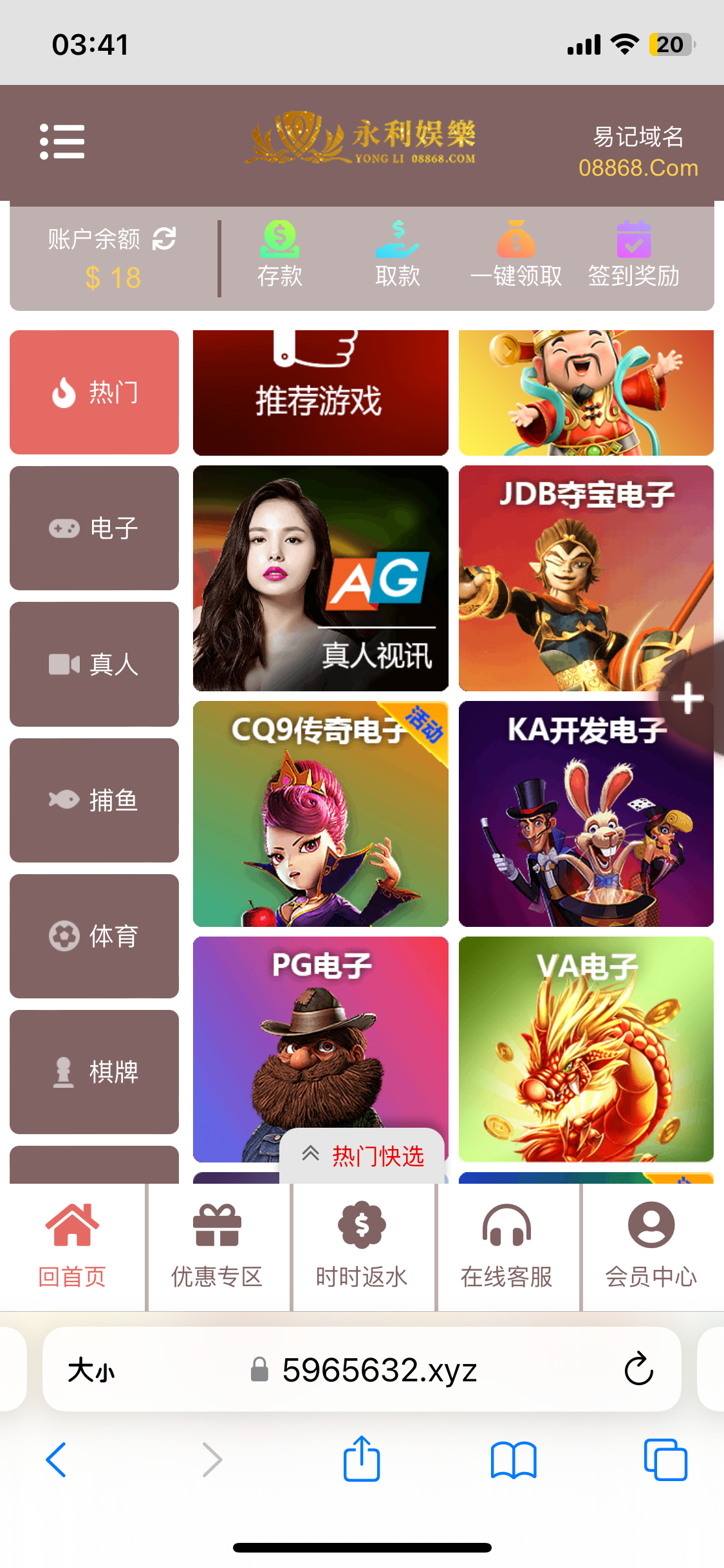Reload the page in the browser
The width and height of the screenshot is (724, 1568).
coord(638,1369)
